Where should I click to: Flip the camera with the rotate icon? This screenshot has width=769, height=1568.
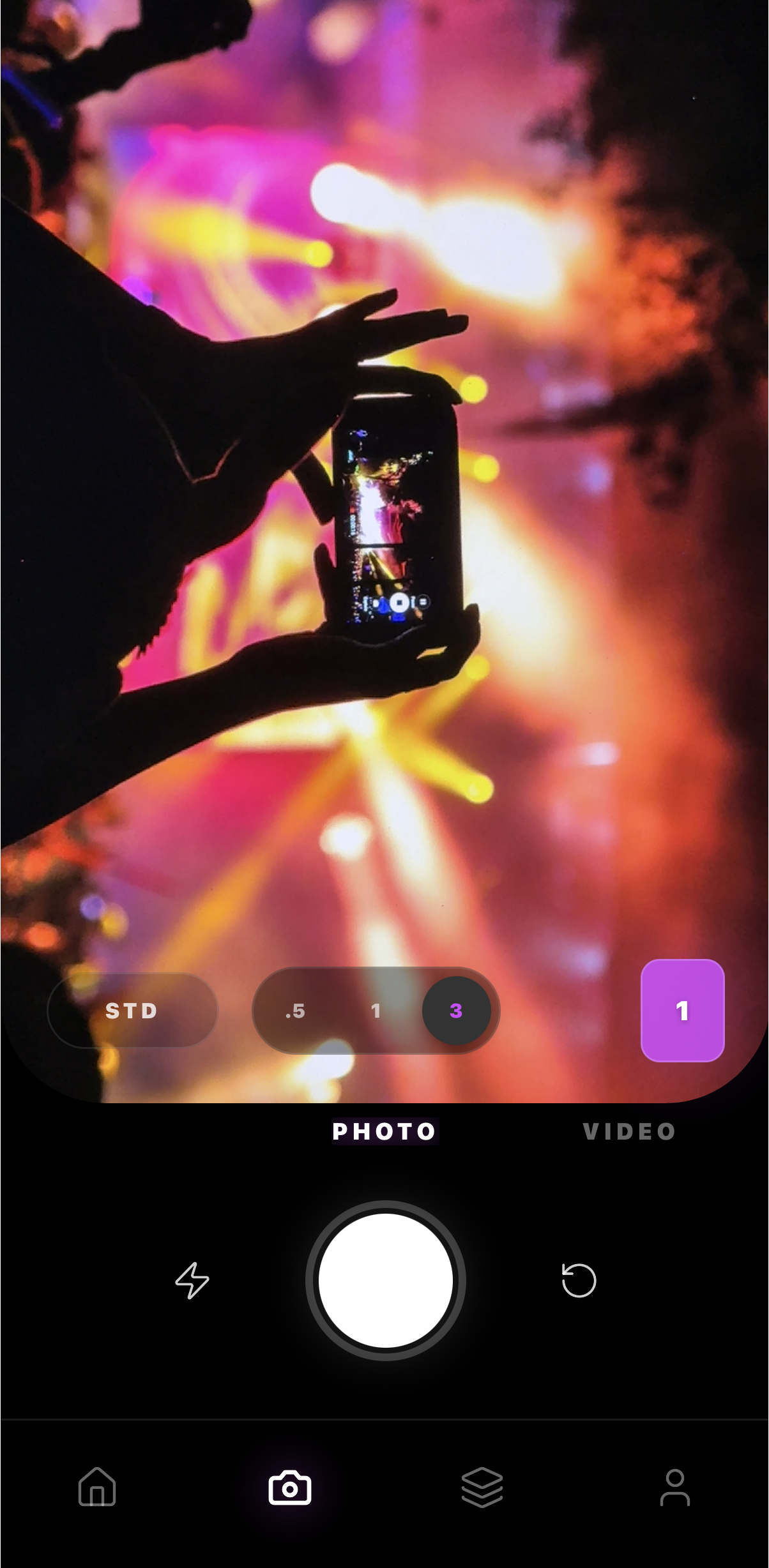(579, 1280)
